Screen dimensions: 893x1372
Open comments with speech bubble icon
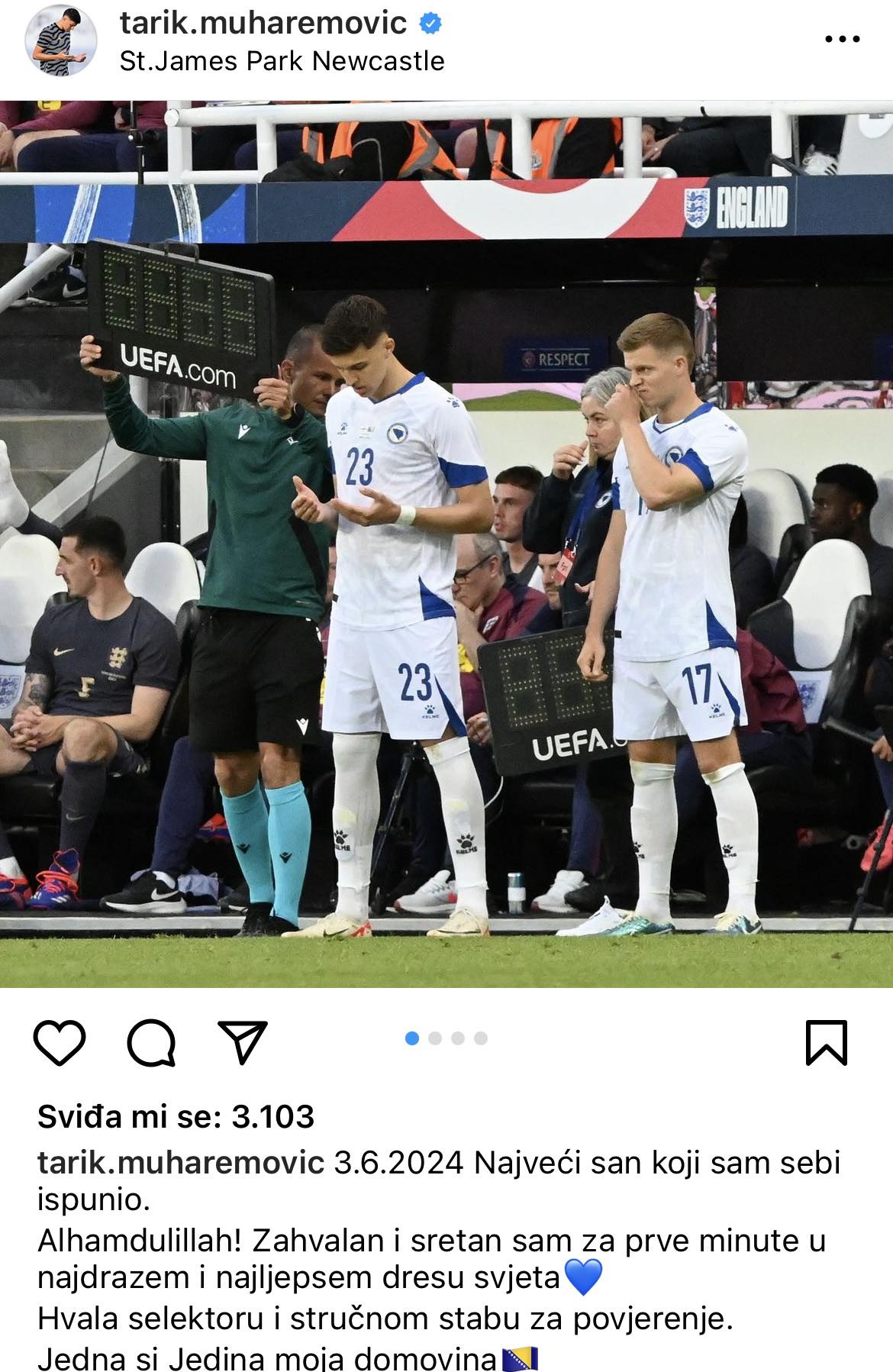(151, 1042)
